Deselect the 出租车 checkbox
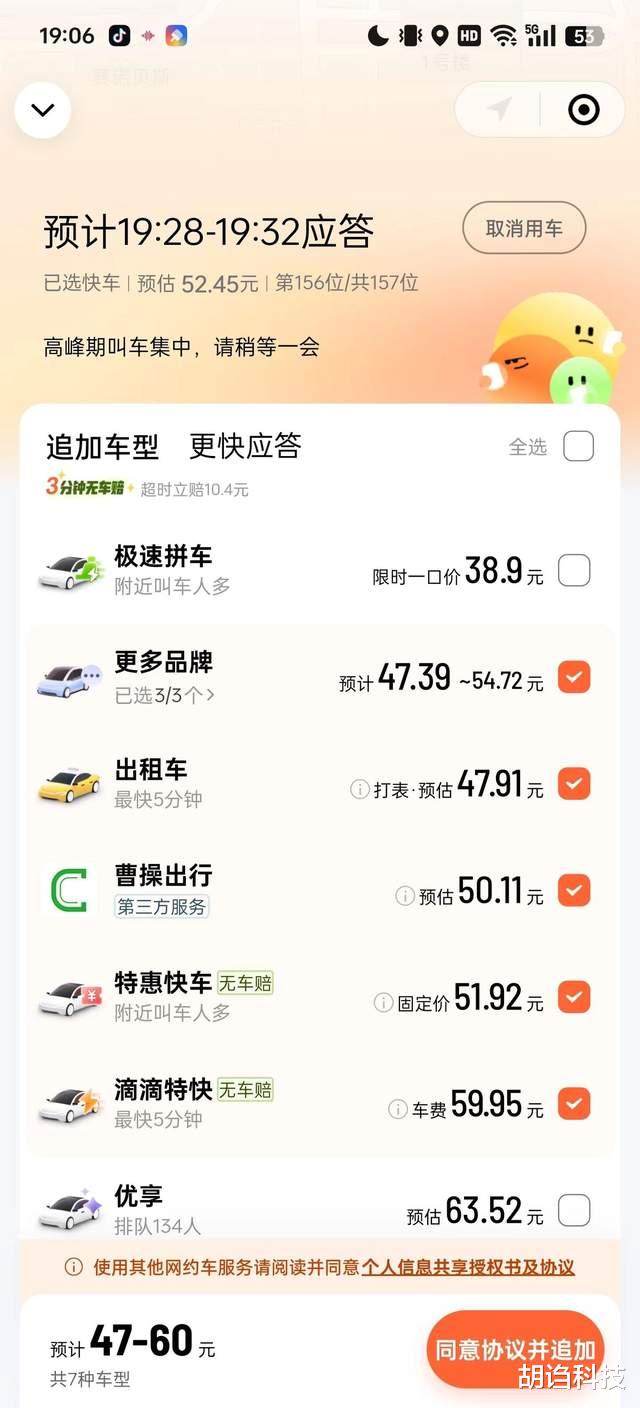The image size is (640, 1408). [x=574, y=784]
